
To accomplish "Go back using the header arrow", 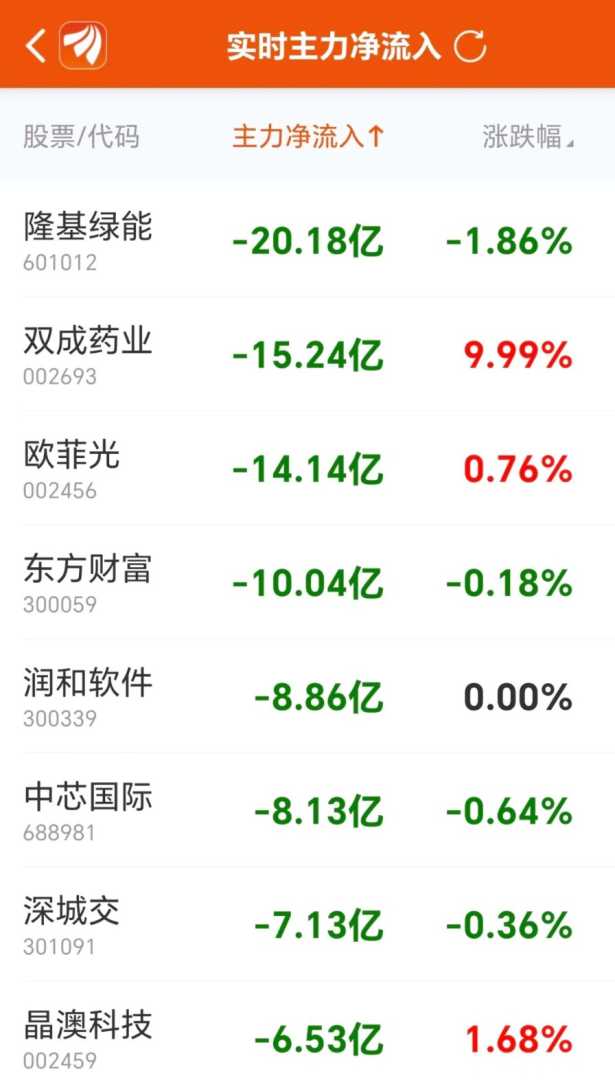I will coord(35,46).
